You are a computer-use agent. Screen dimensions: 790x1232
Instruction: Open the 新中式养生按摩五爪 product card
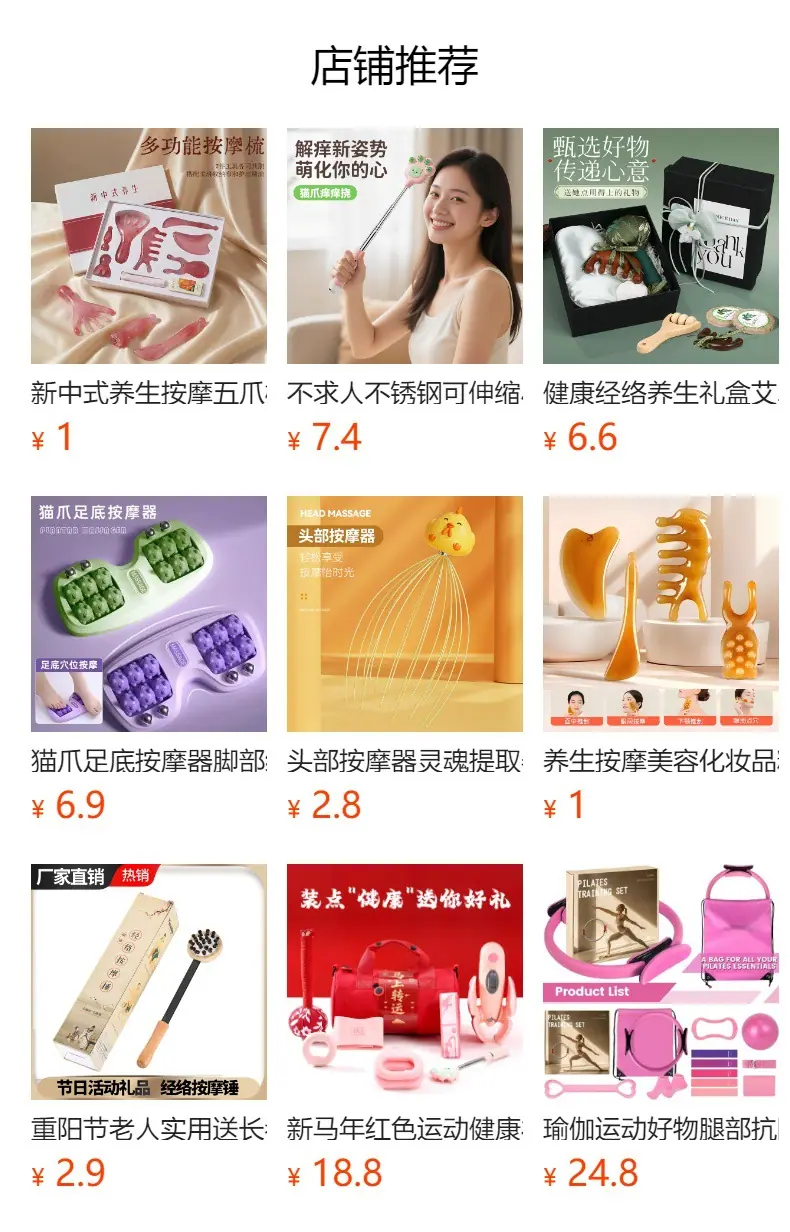pyautogui.click(x=149, y=292)
